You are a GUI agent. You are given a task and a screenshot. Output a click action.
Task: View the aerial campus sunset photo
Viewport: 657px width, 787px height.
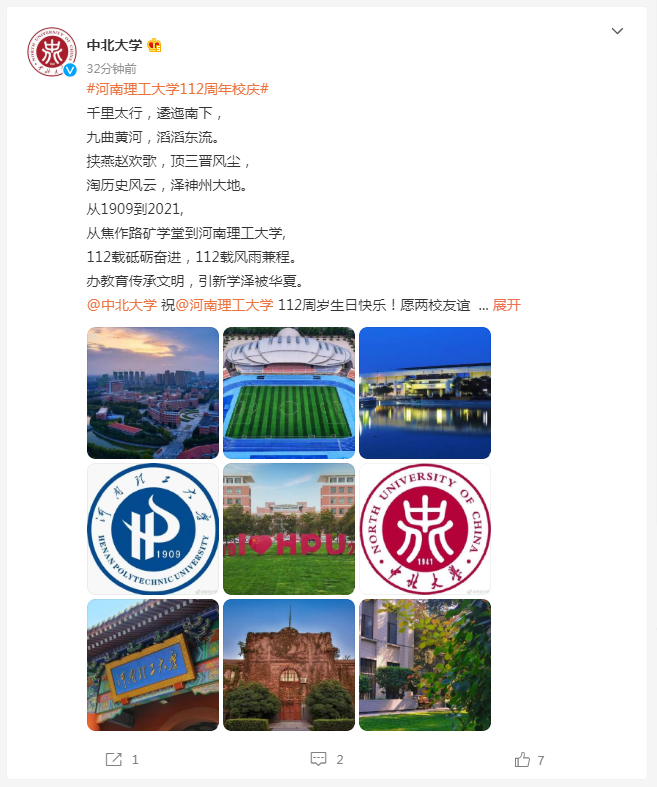(x=153, y=393)
